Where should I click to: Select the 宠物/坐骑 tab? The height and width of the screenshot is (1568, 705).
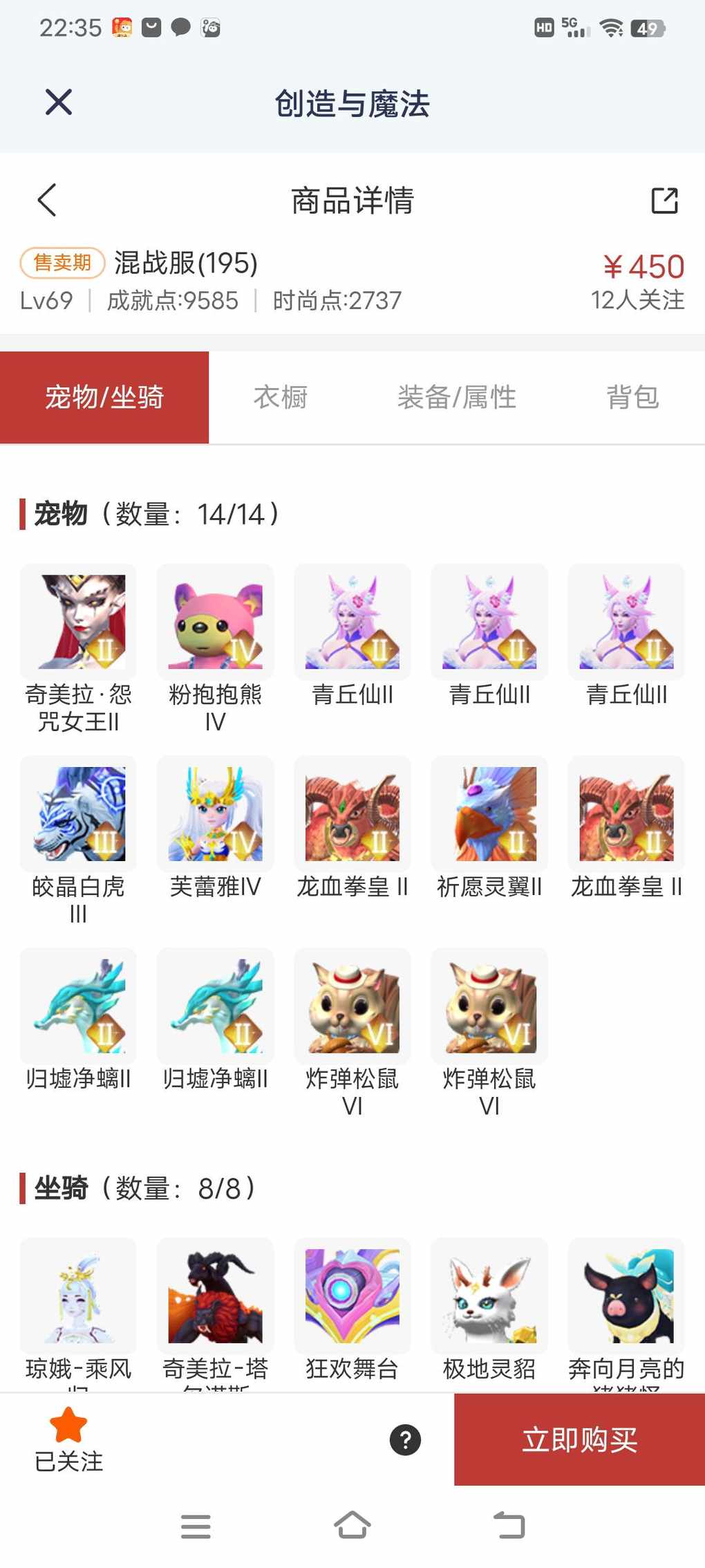[x=104, y=398]
